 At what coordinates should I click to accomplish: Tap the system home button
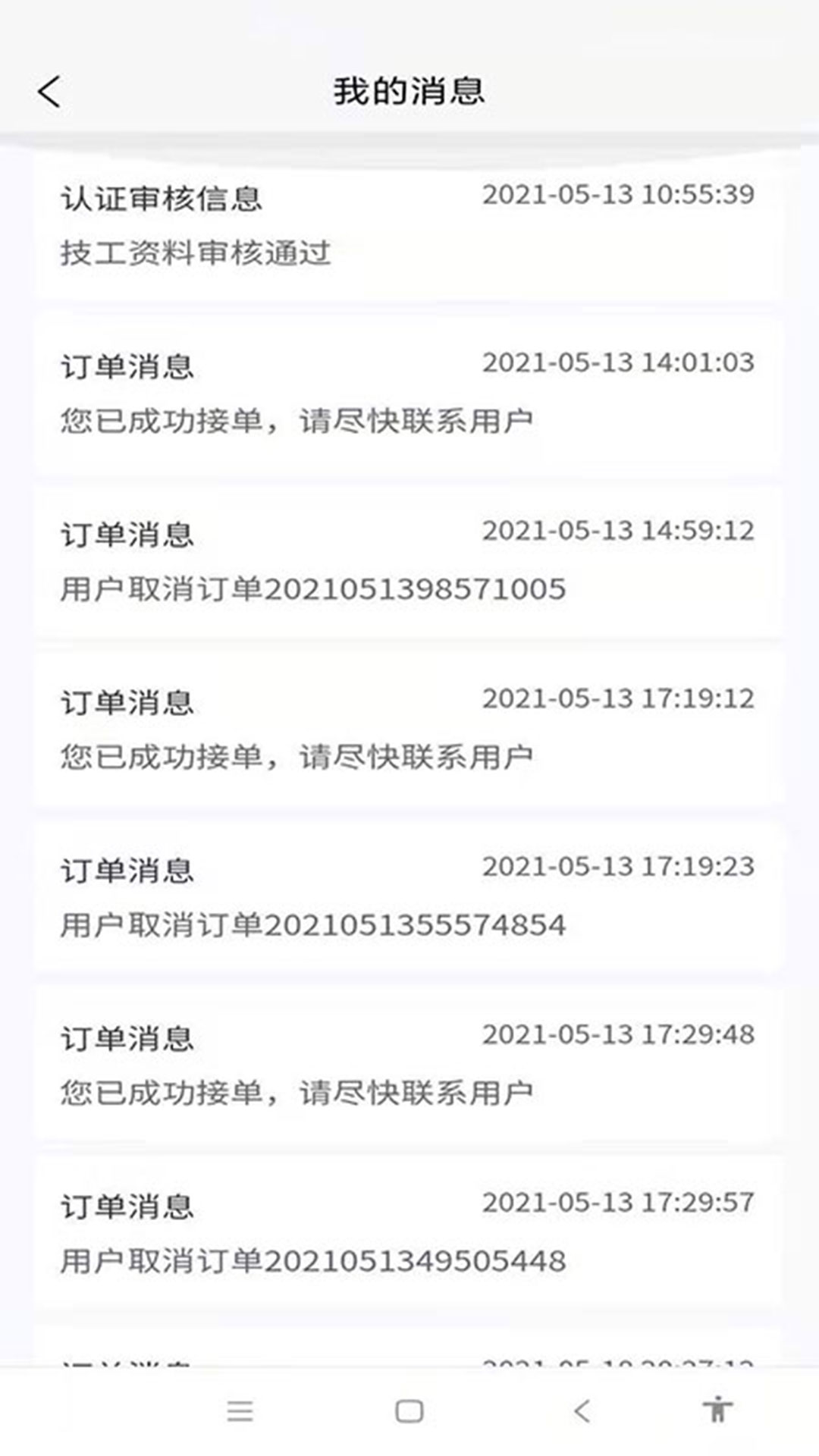click(409, 1411)
